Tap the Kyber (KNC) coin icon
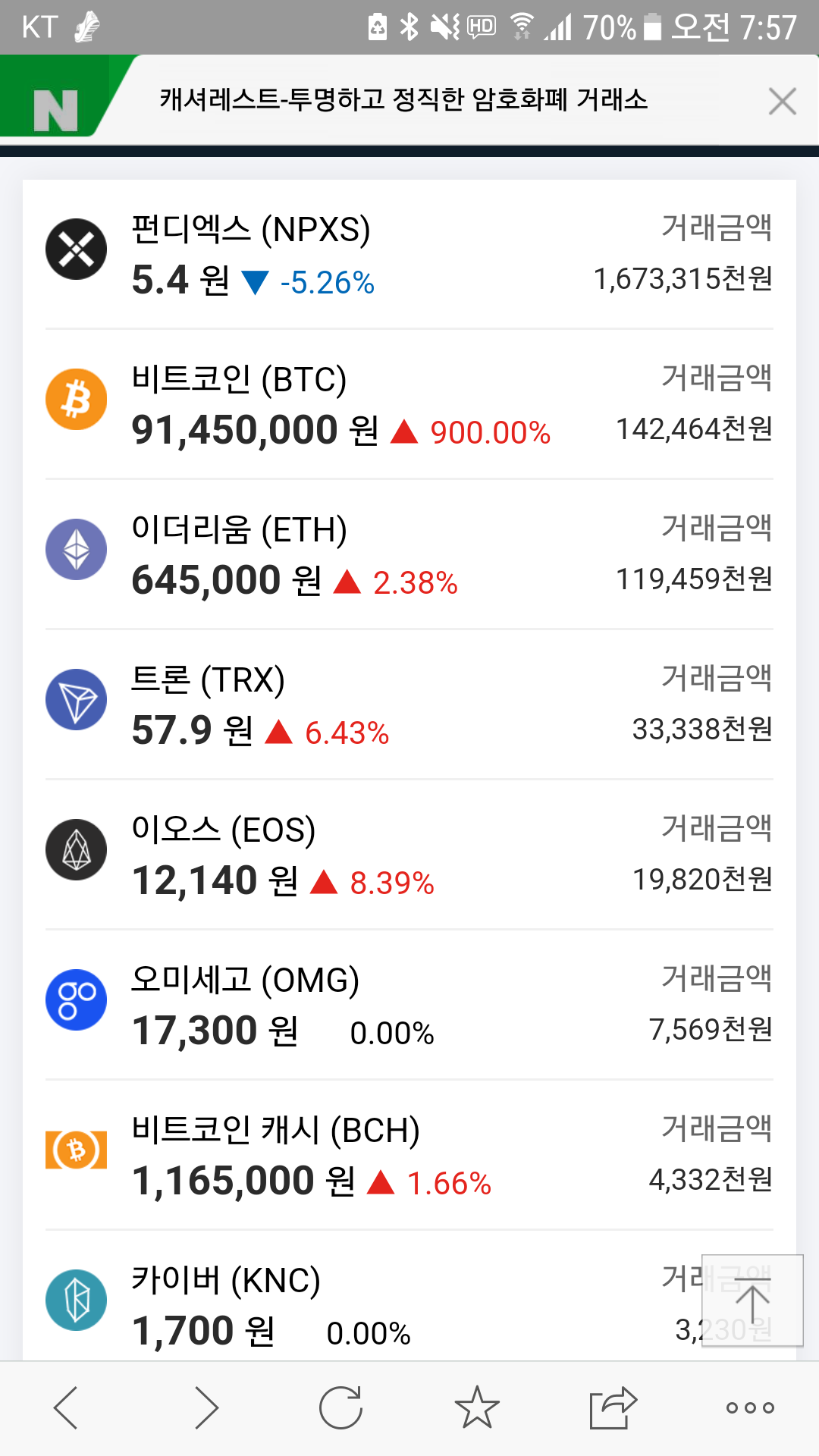 click(x=76, y=1300)
